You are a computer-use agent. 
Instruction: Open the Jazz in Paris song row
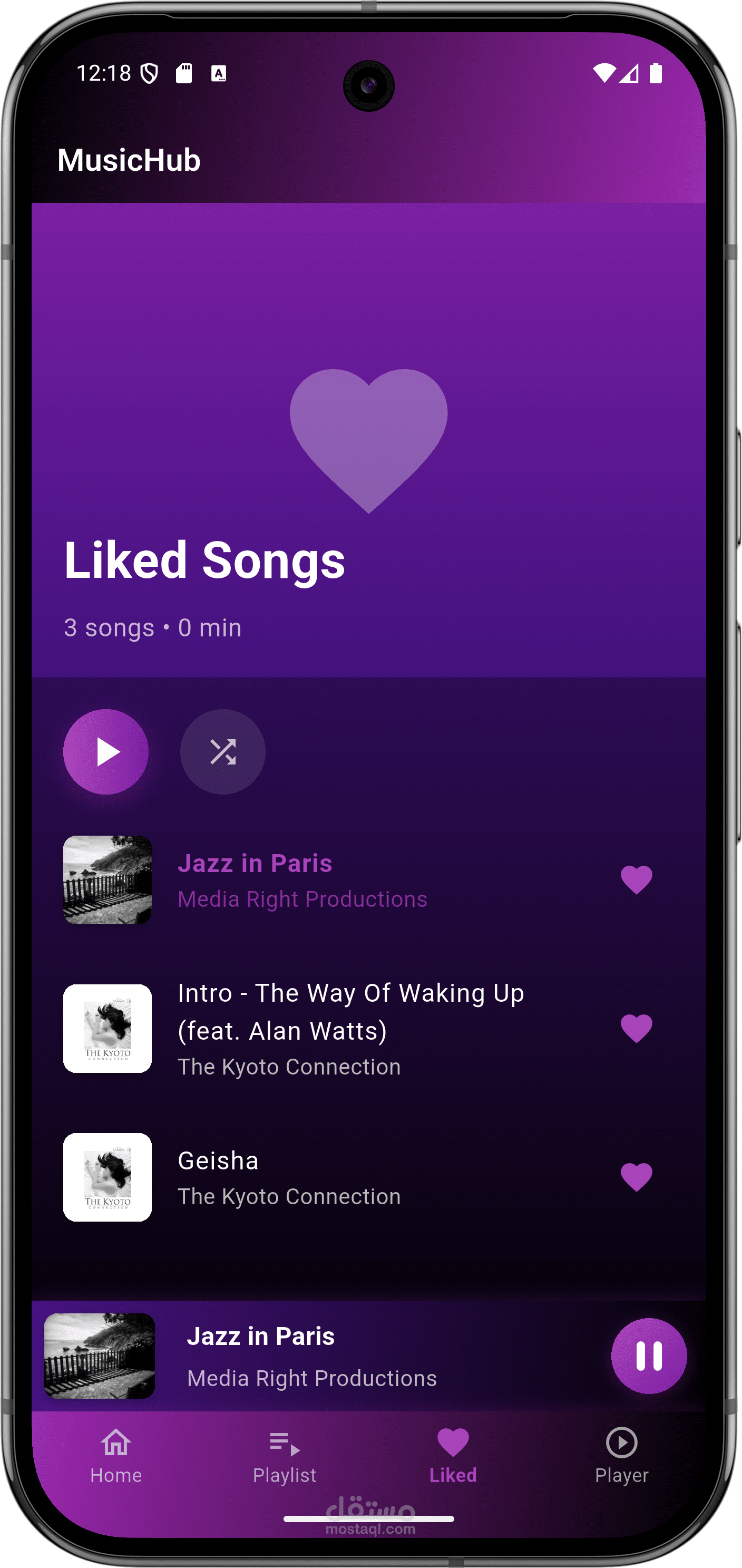368,880
